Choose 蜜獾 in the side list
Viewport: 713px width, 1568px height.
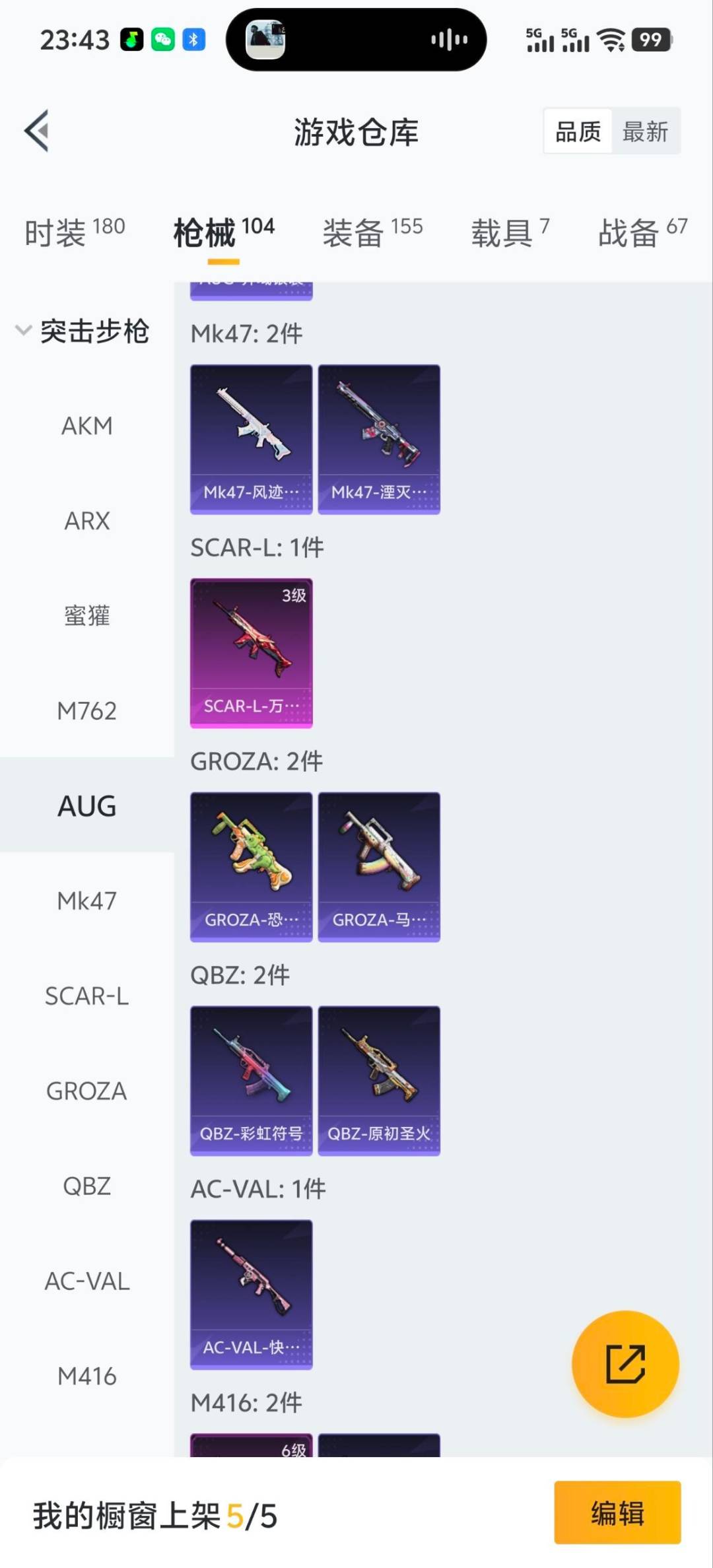tap(86, 616)
